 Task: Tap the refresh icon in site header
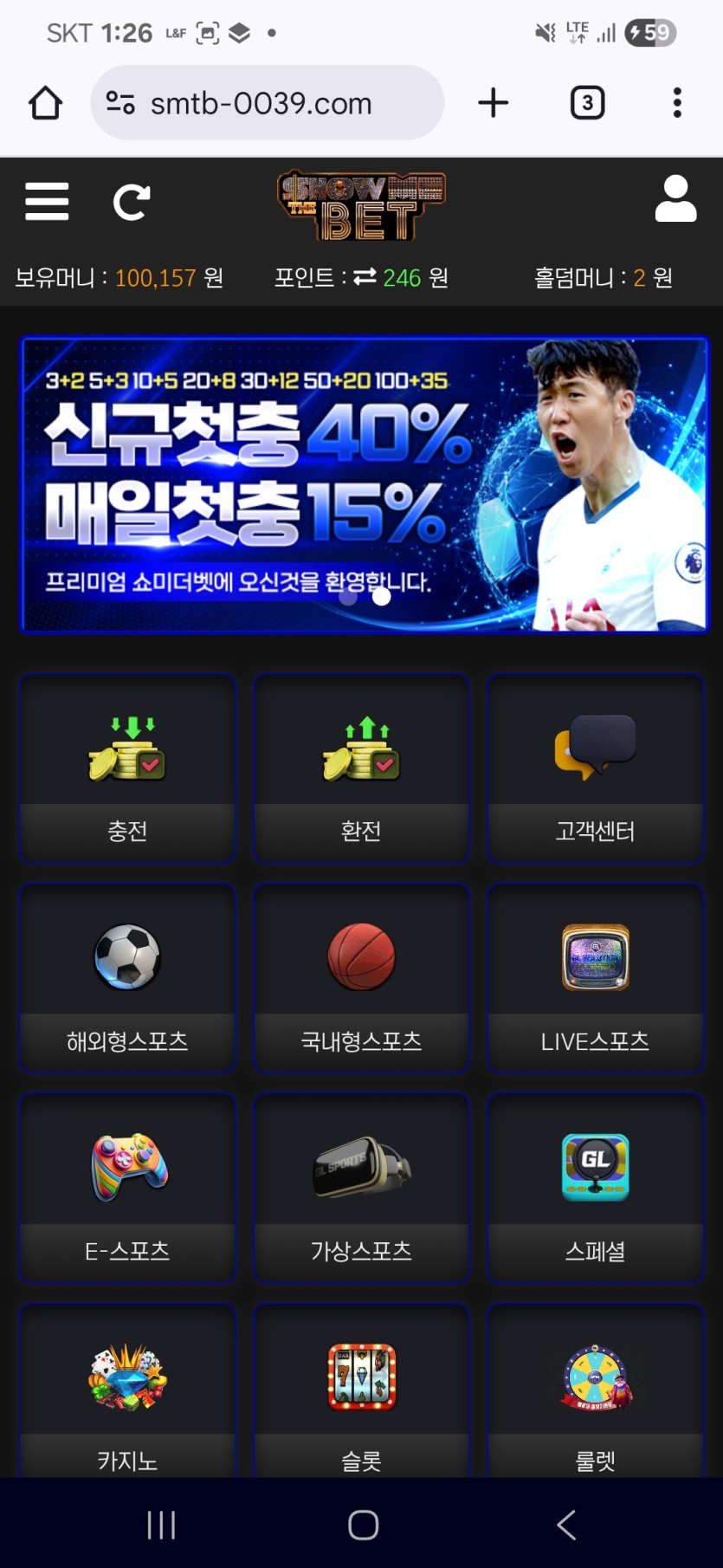pyautogui.click(x=132, y=202)
